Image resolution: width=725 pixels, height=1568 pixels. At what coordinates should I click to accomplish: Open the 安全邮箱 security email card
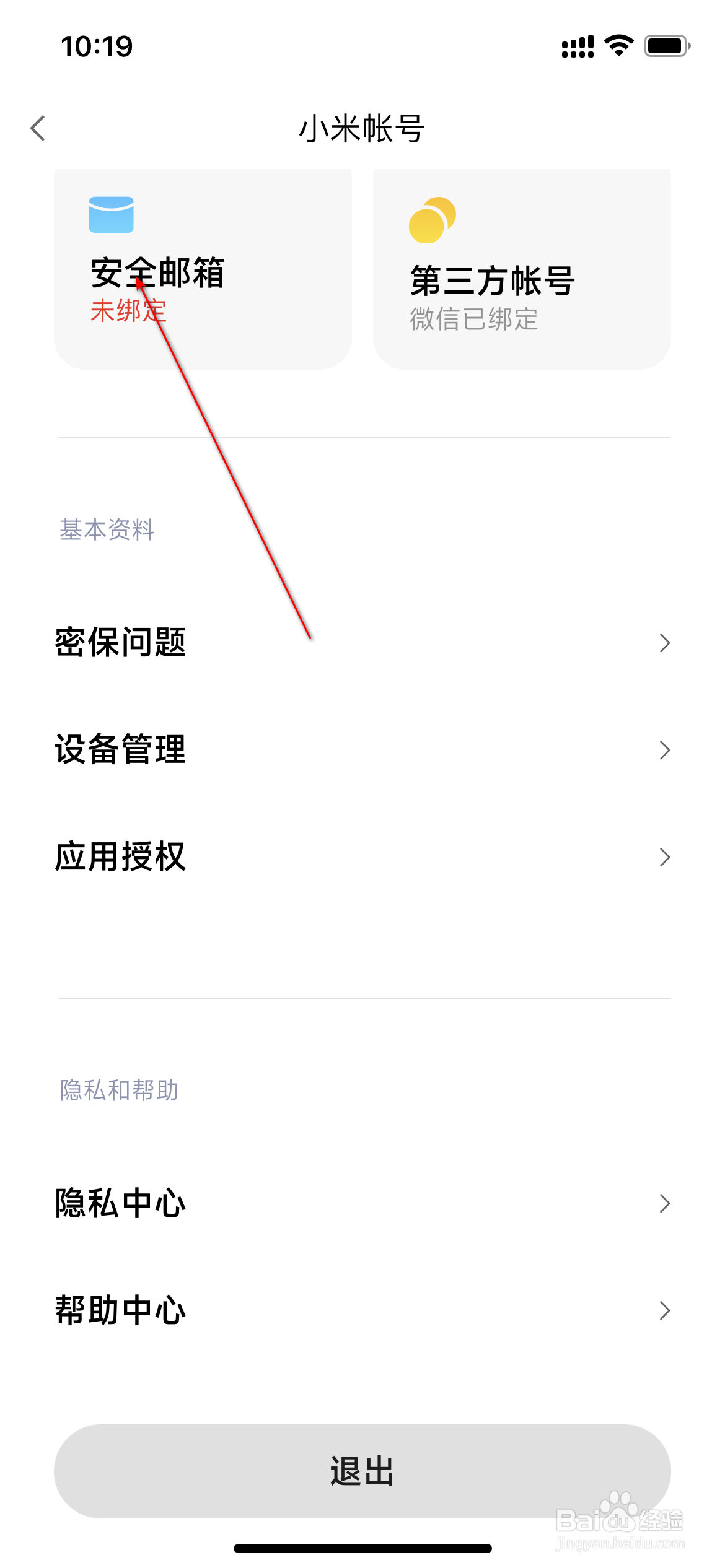[x=201, y=266]
